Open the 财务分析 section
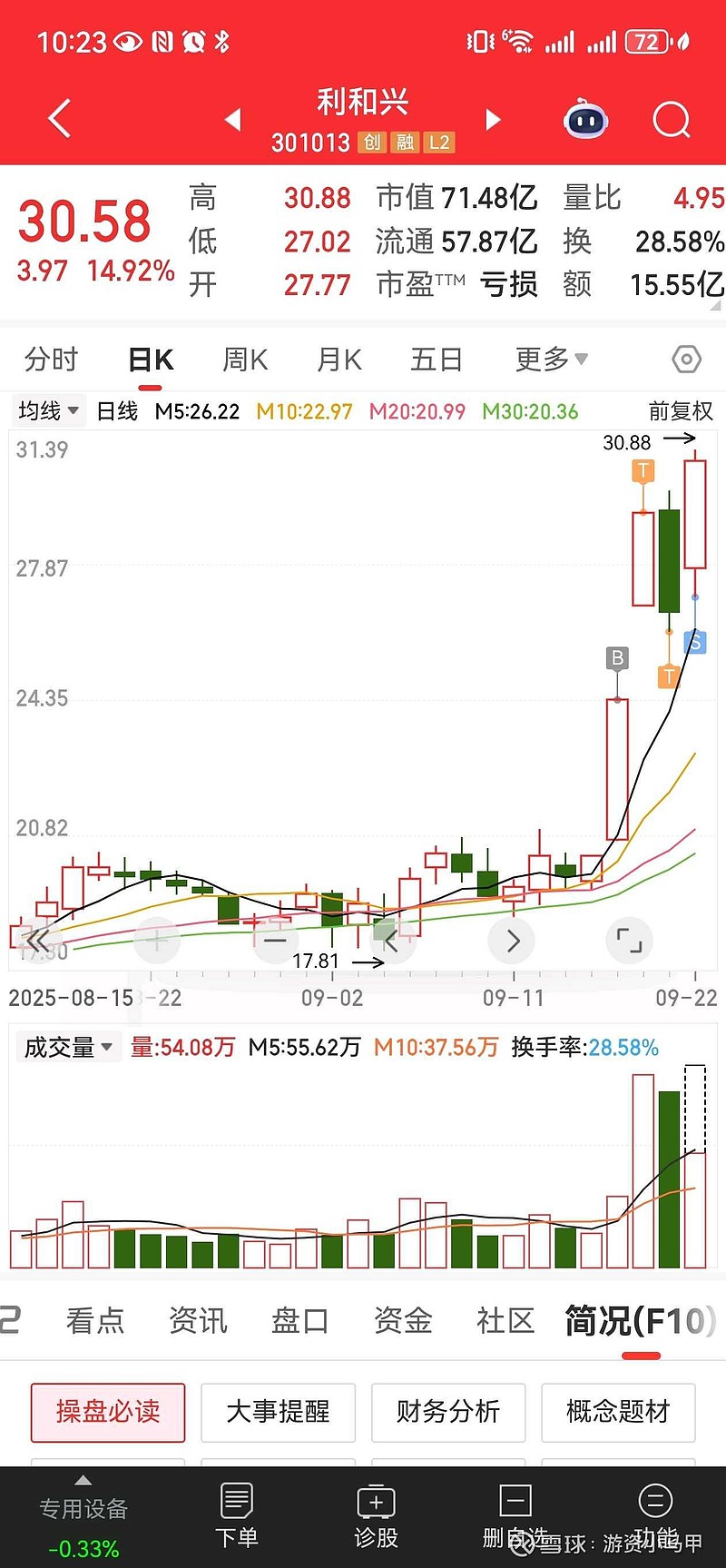This screenshot has height=1568, width=726. click(x=448, y=1412)
